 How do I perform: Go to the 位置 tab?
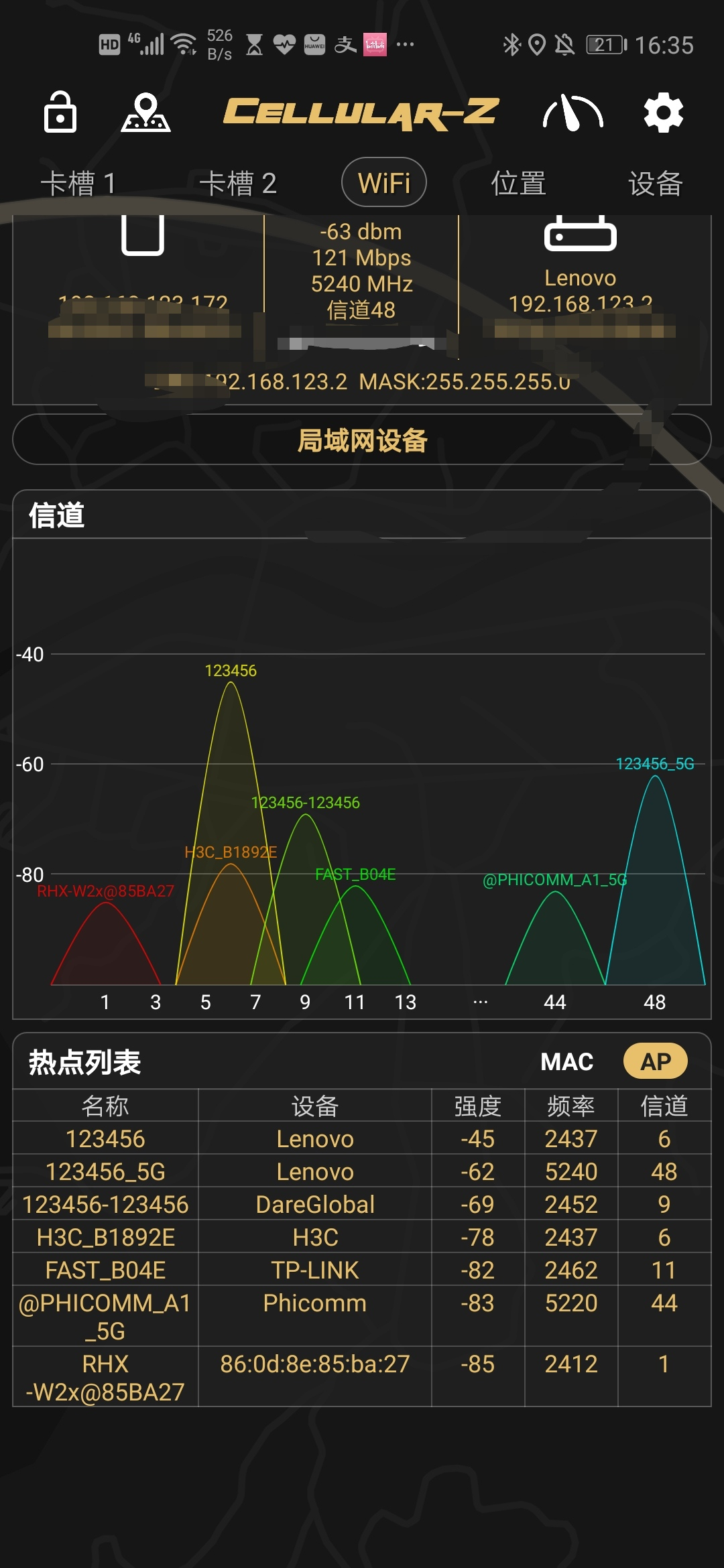click(518, 183)
